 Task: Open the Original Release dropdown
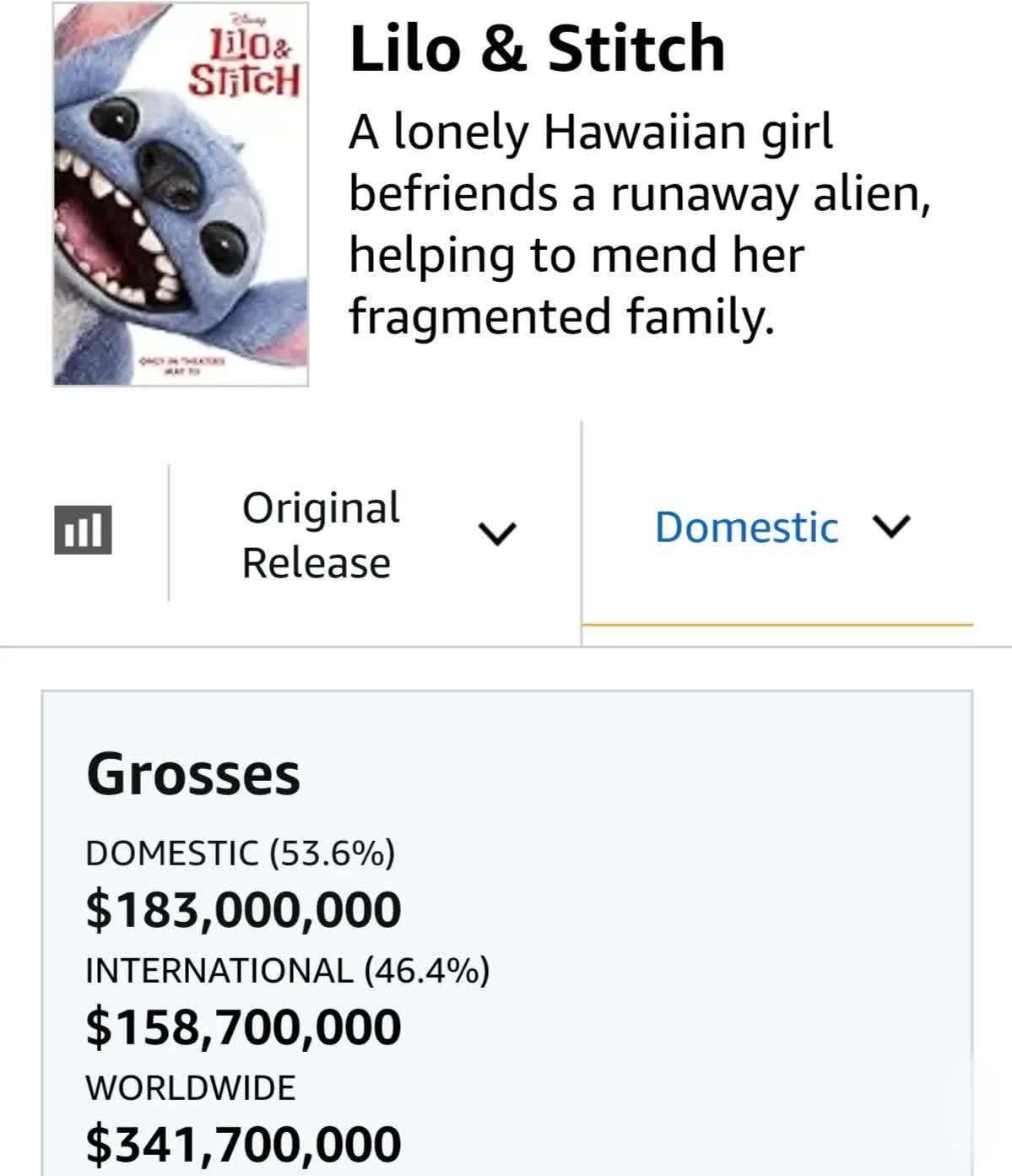coord(376,534)
